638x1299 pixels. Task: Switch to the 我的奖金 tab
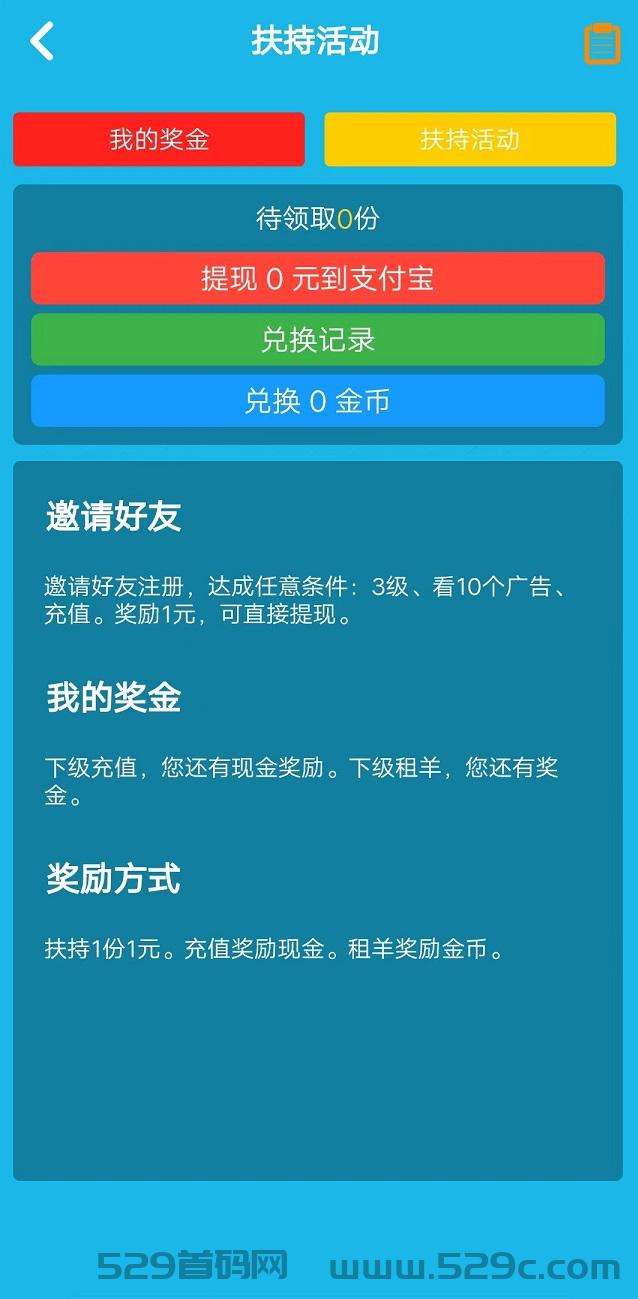(x=159, y=139)
